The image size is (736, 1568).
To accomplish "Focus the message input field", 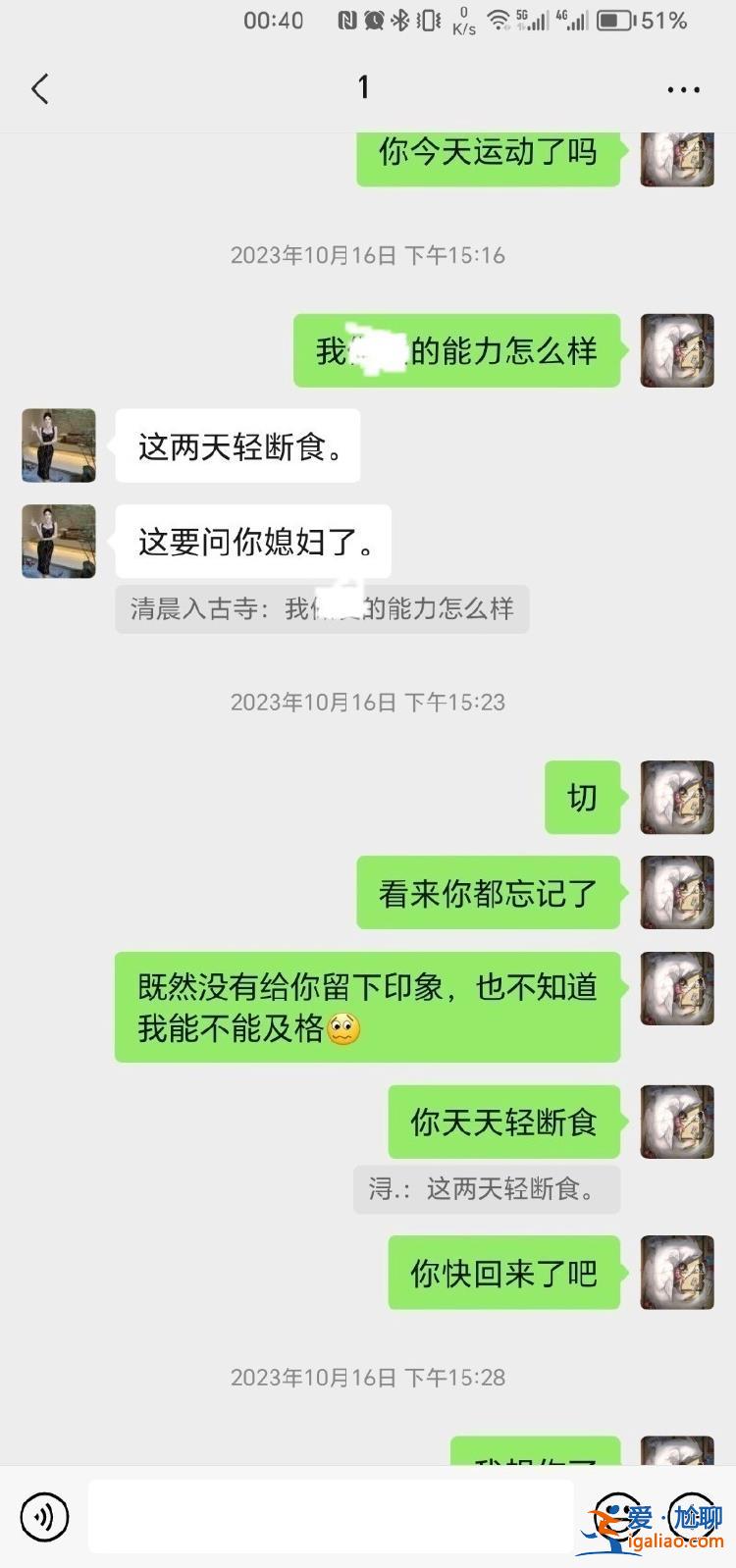I will [x=331, y=1516].
